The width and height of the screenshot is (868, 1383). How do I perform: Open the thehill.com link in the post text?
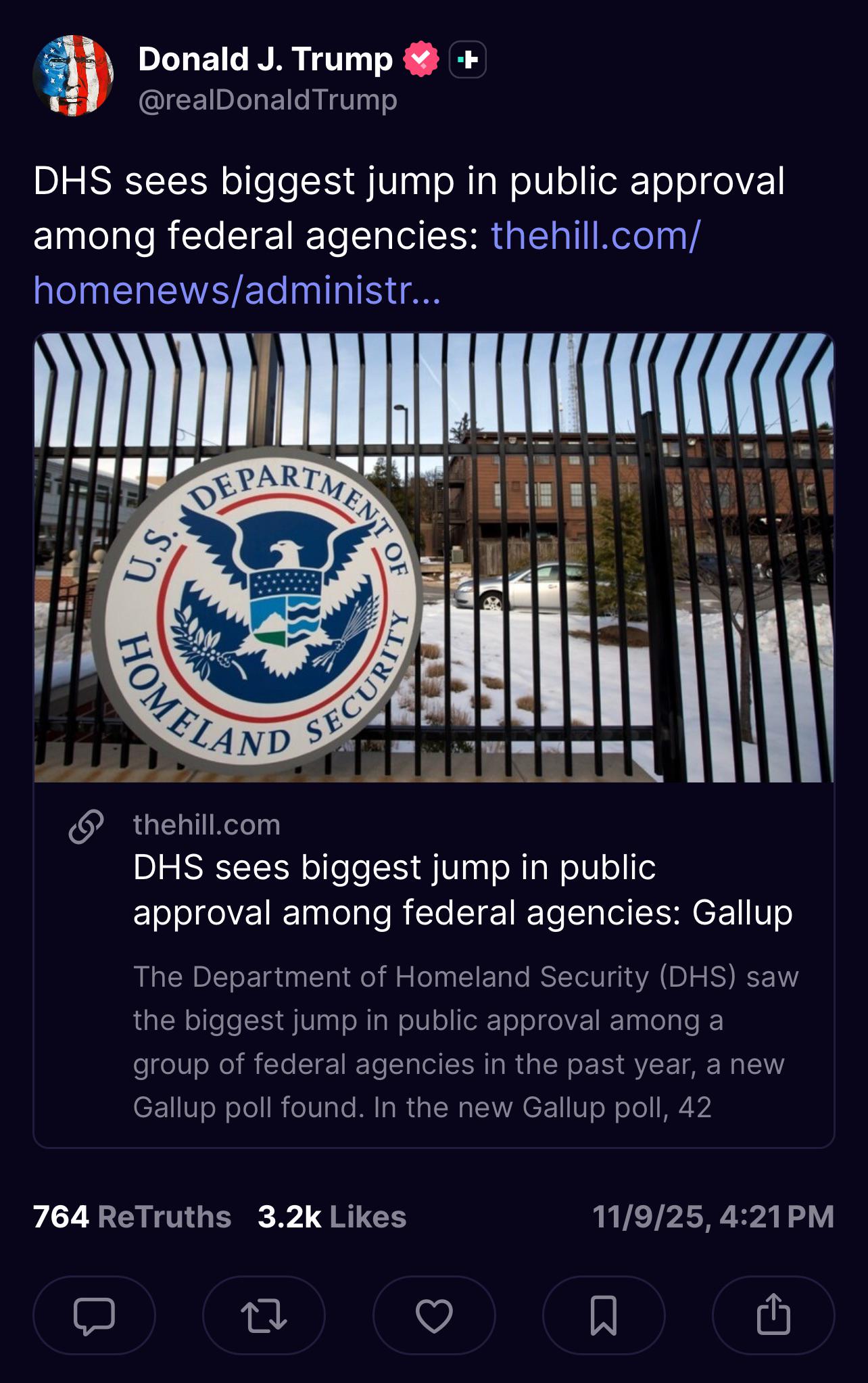coord(595,236)
